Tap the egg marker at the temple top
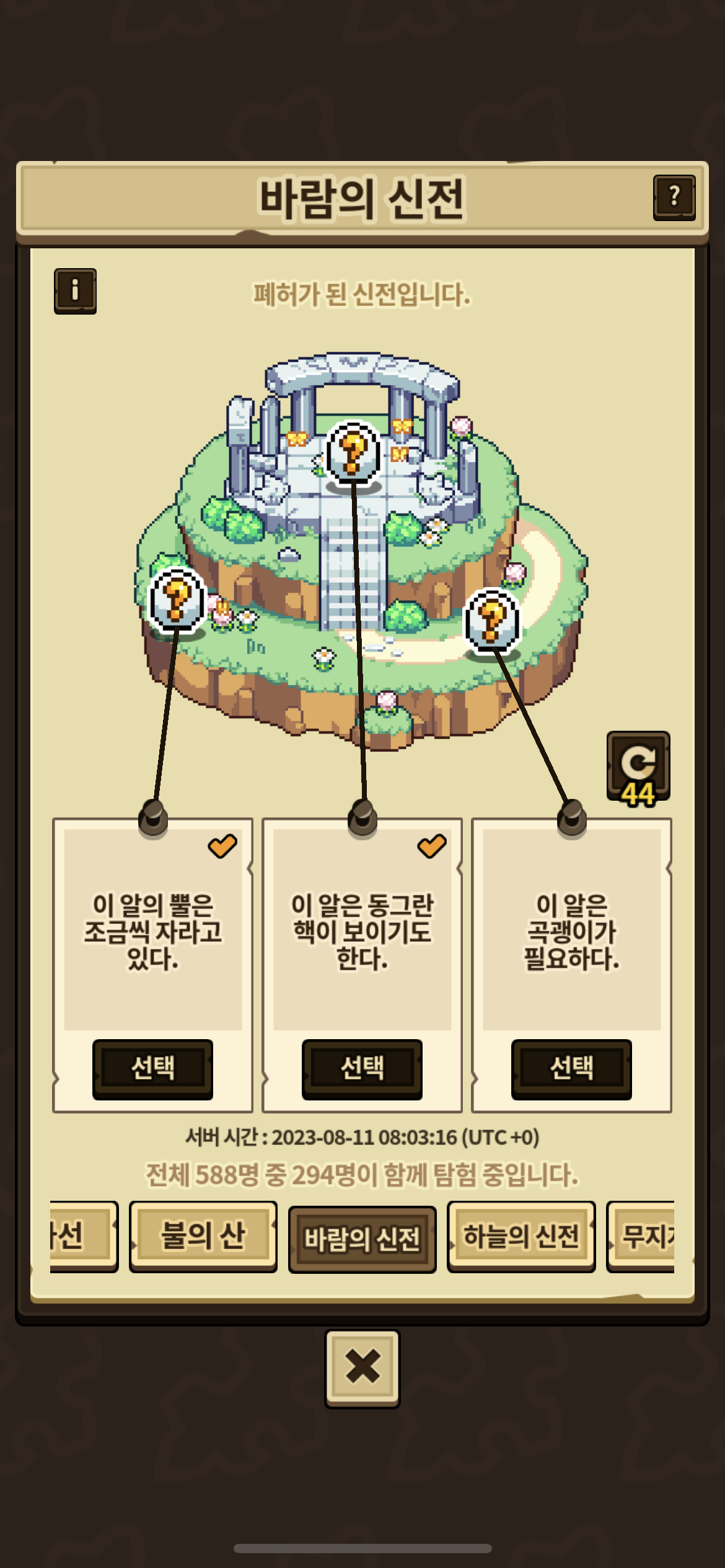Screen dimensions: 725x1568 pyautogui.click(x=353, y=453)
